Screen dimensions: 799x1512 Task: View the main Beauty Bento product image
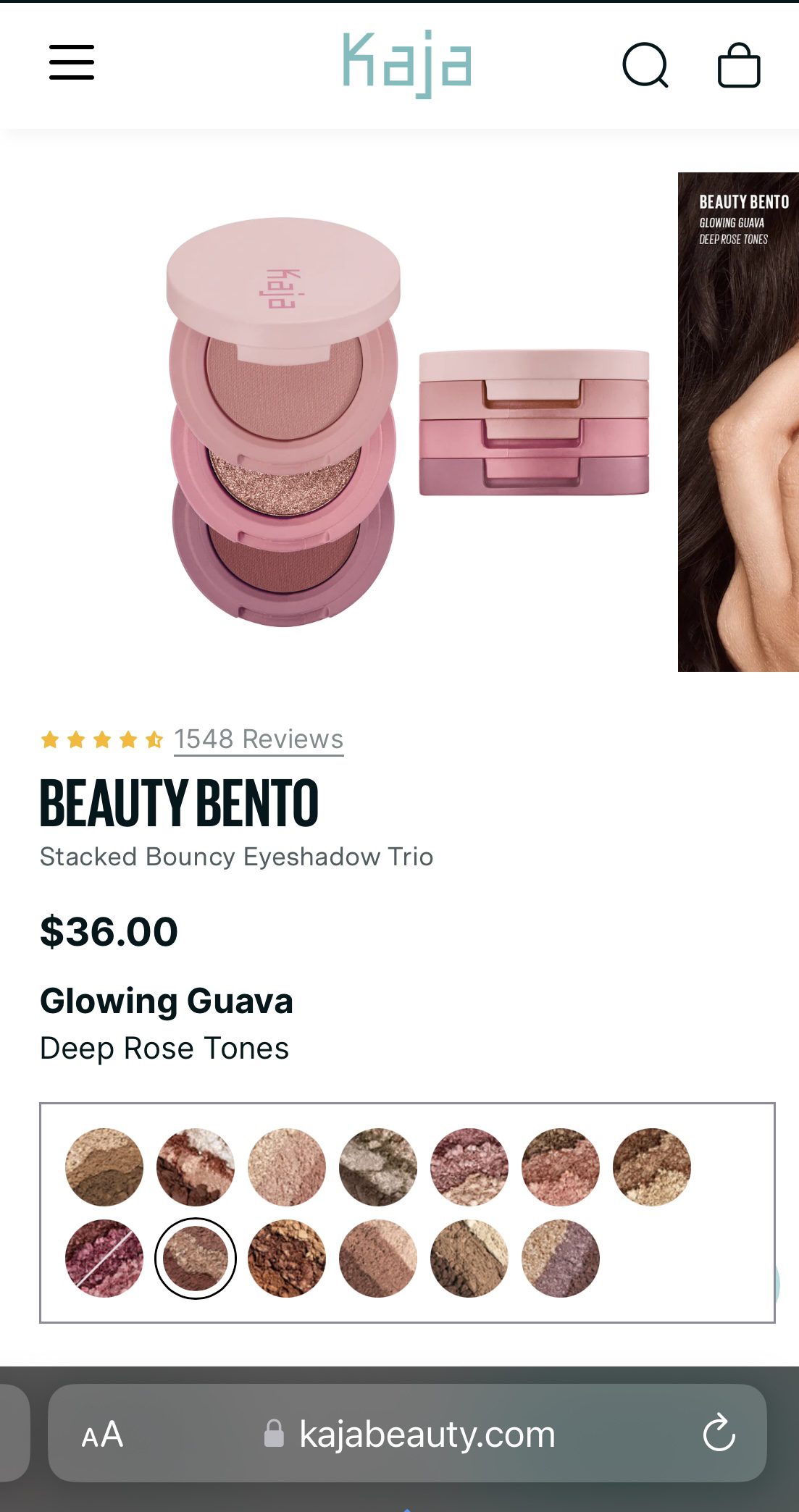[x=407, y=421]
